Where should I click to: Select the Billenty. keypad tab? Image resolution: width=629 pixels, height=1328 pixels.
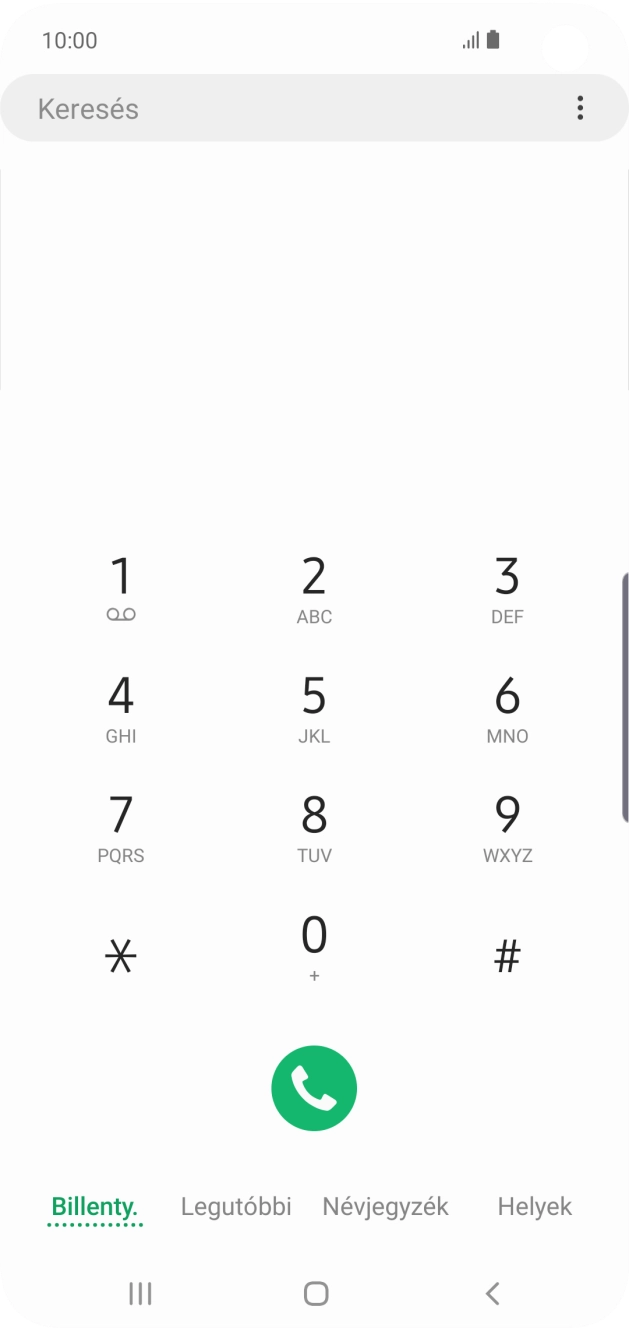[95, 1206]
